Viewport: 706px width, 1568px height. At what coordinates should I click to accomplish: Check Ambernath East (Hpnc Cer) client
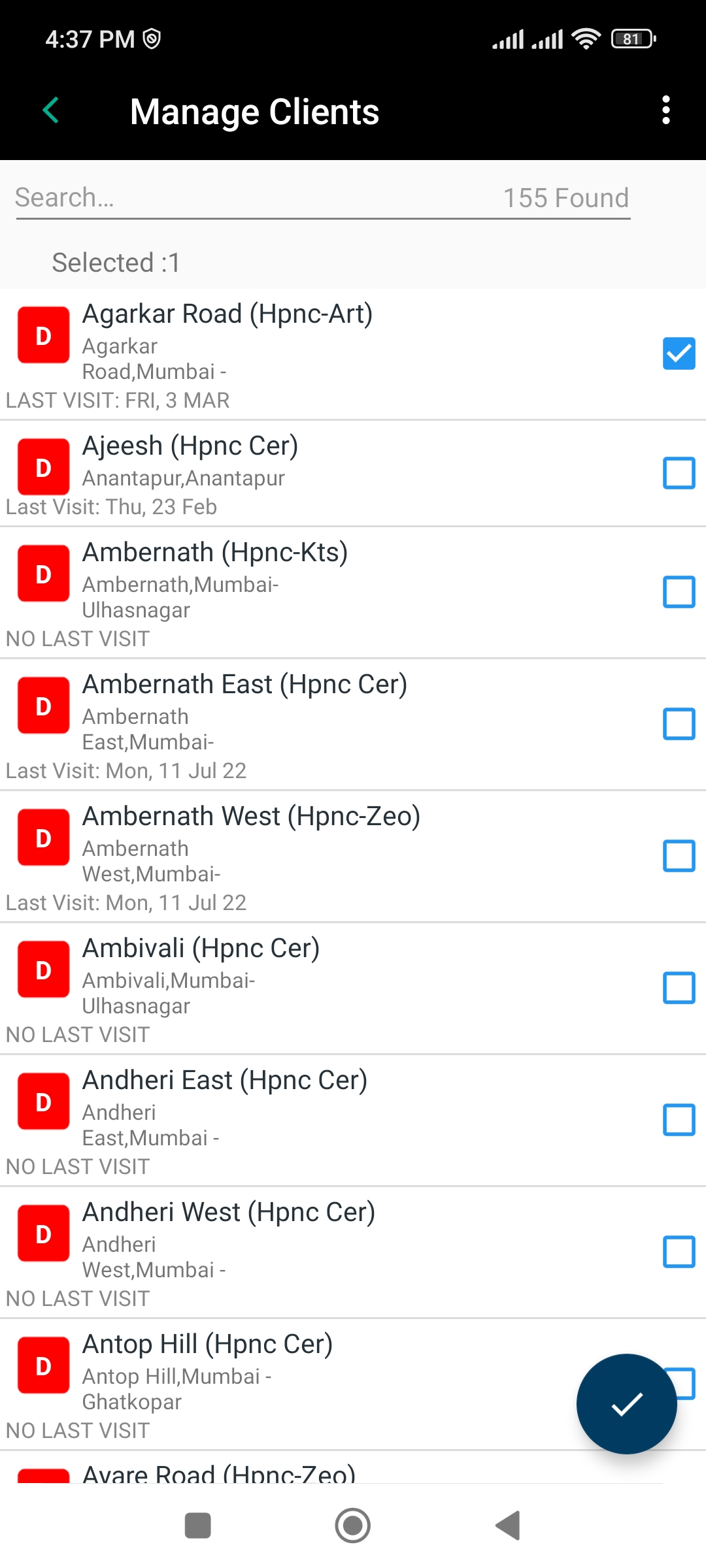tap(679, 724)
